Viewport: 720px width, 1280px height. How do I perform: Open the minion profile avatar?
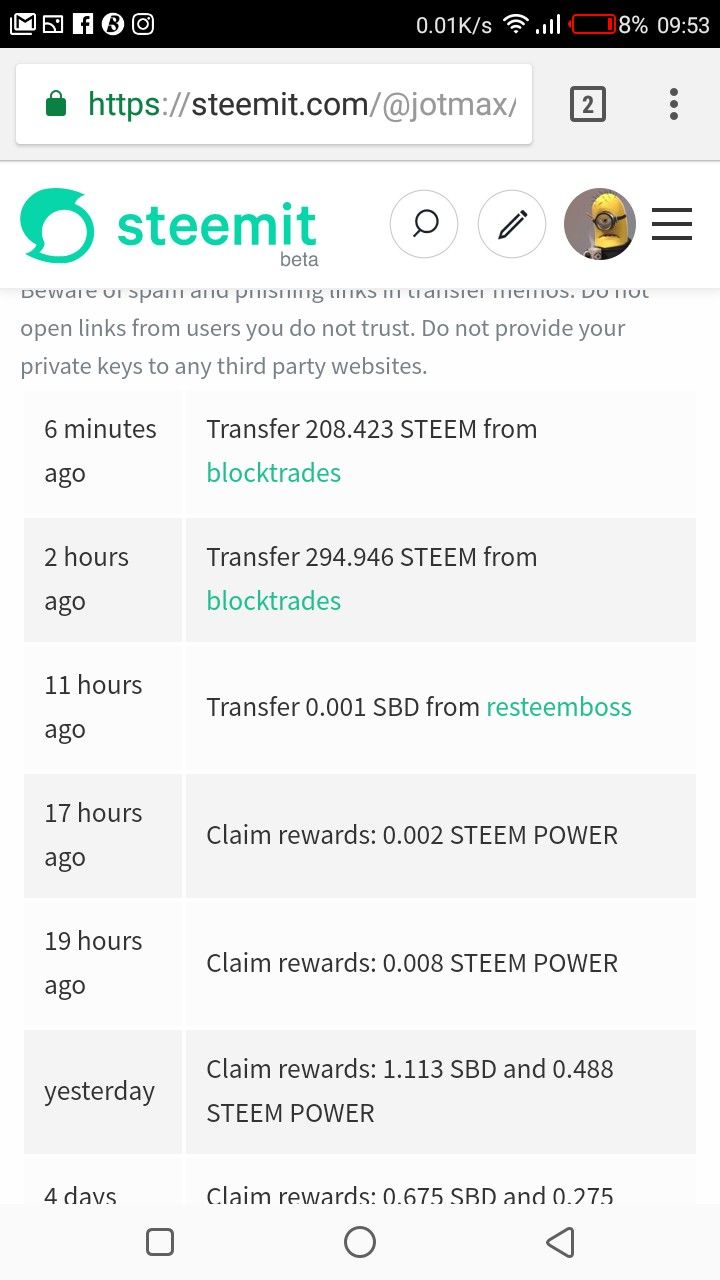600,224
